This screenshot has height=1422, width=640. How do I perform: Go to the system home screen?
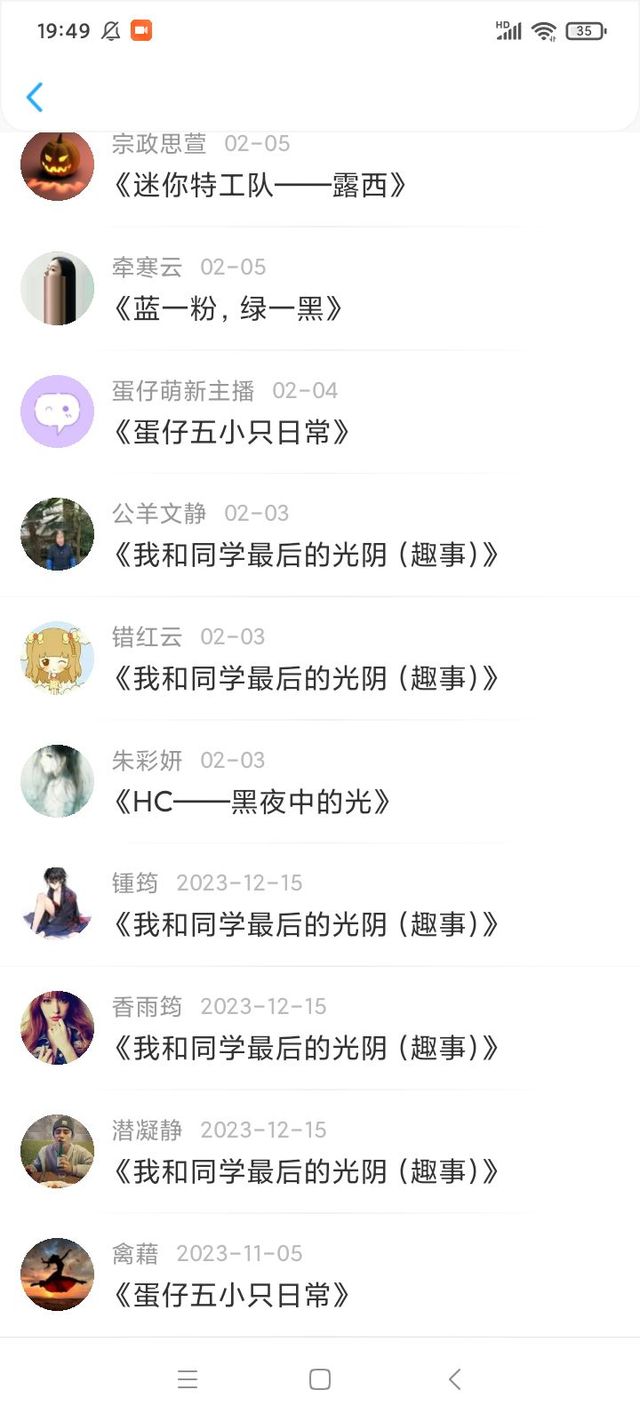click(320, 1380)
